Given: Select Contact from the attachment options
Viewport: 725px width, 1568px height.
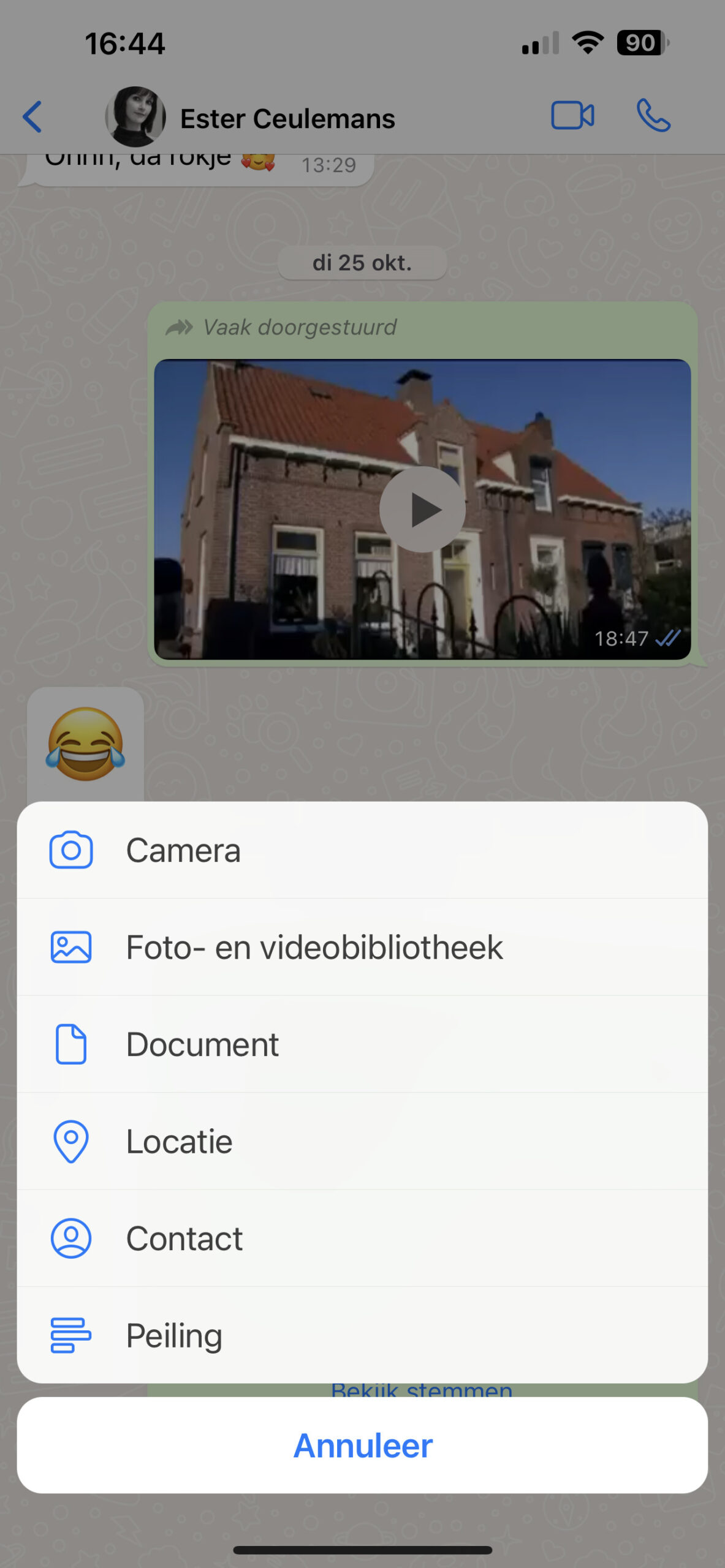Looking at the screenshot, I should point(183,1238).
